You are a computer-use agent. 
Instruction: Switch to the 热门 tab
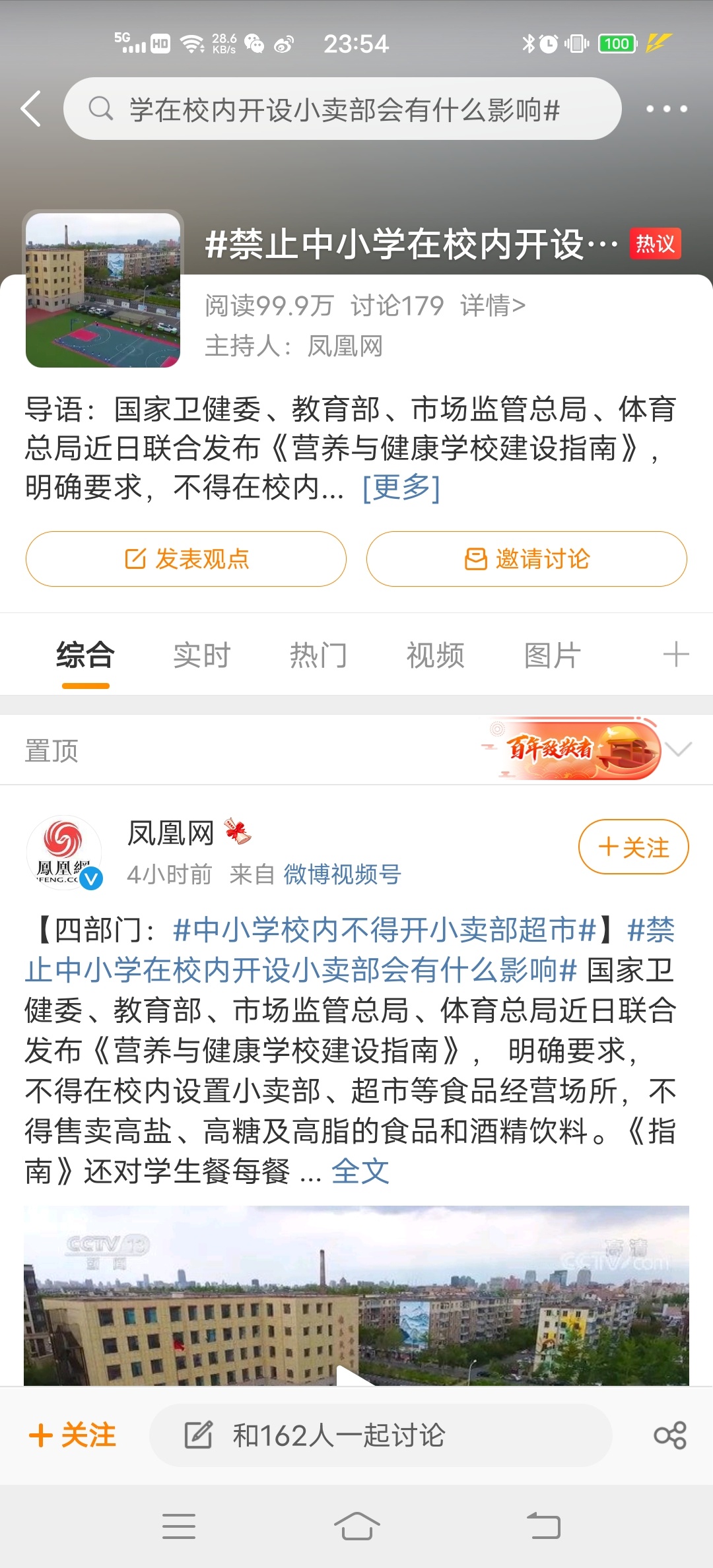[318, 655]
